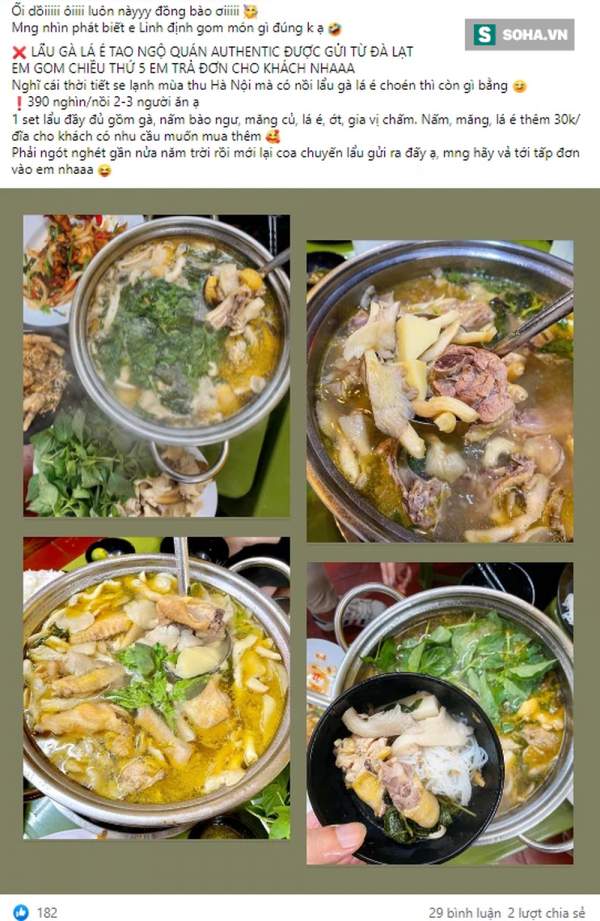Open the photo of black noodle bowl
Viewport: 600px width, 921px height.
[440, 712]
